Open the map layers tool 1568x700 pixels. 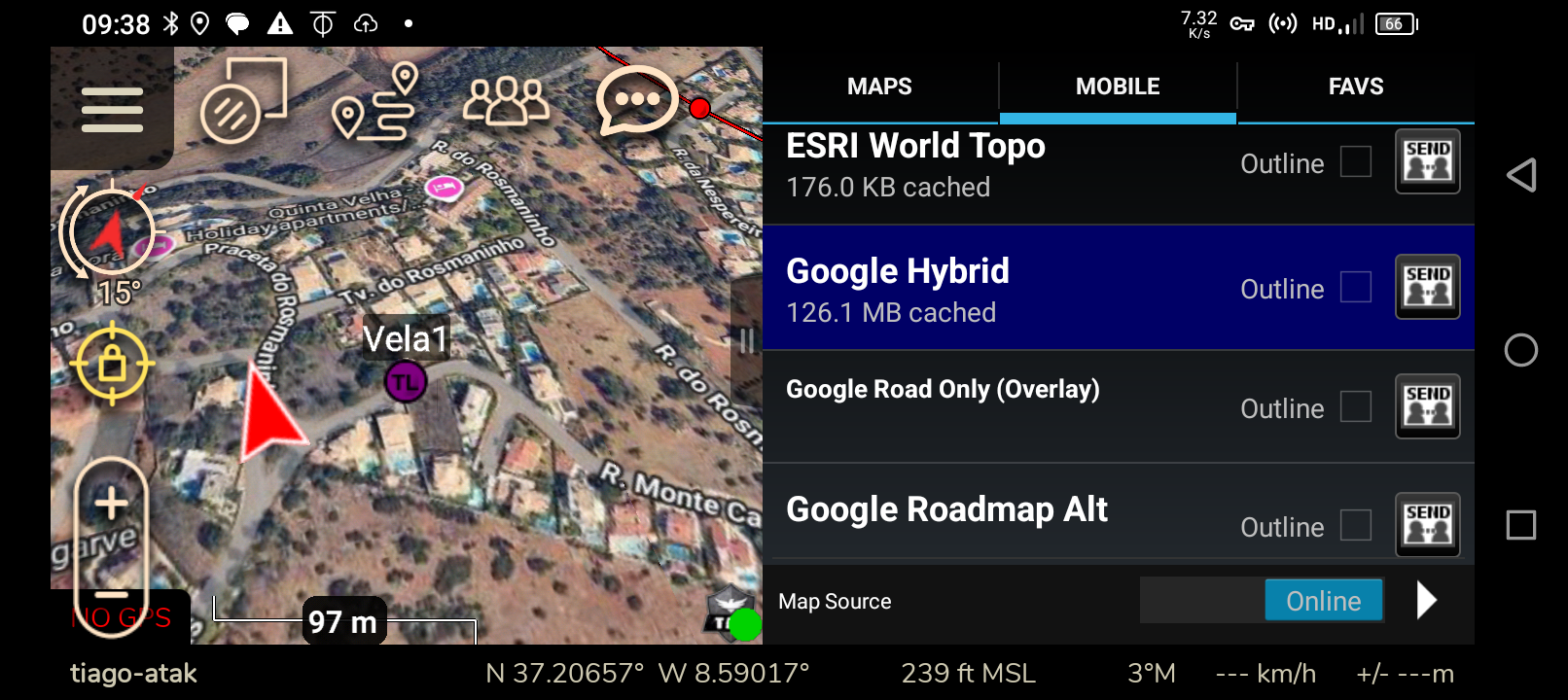point(242,100)
